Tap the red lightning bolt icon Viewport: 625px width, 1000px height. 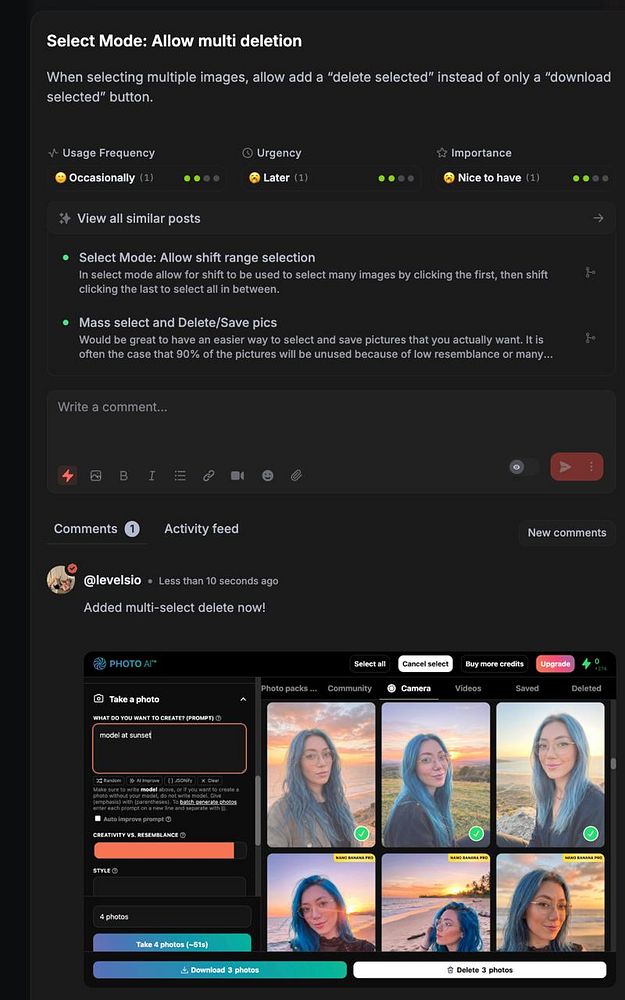(68, 476)
